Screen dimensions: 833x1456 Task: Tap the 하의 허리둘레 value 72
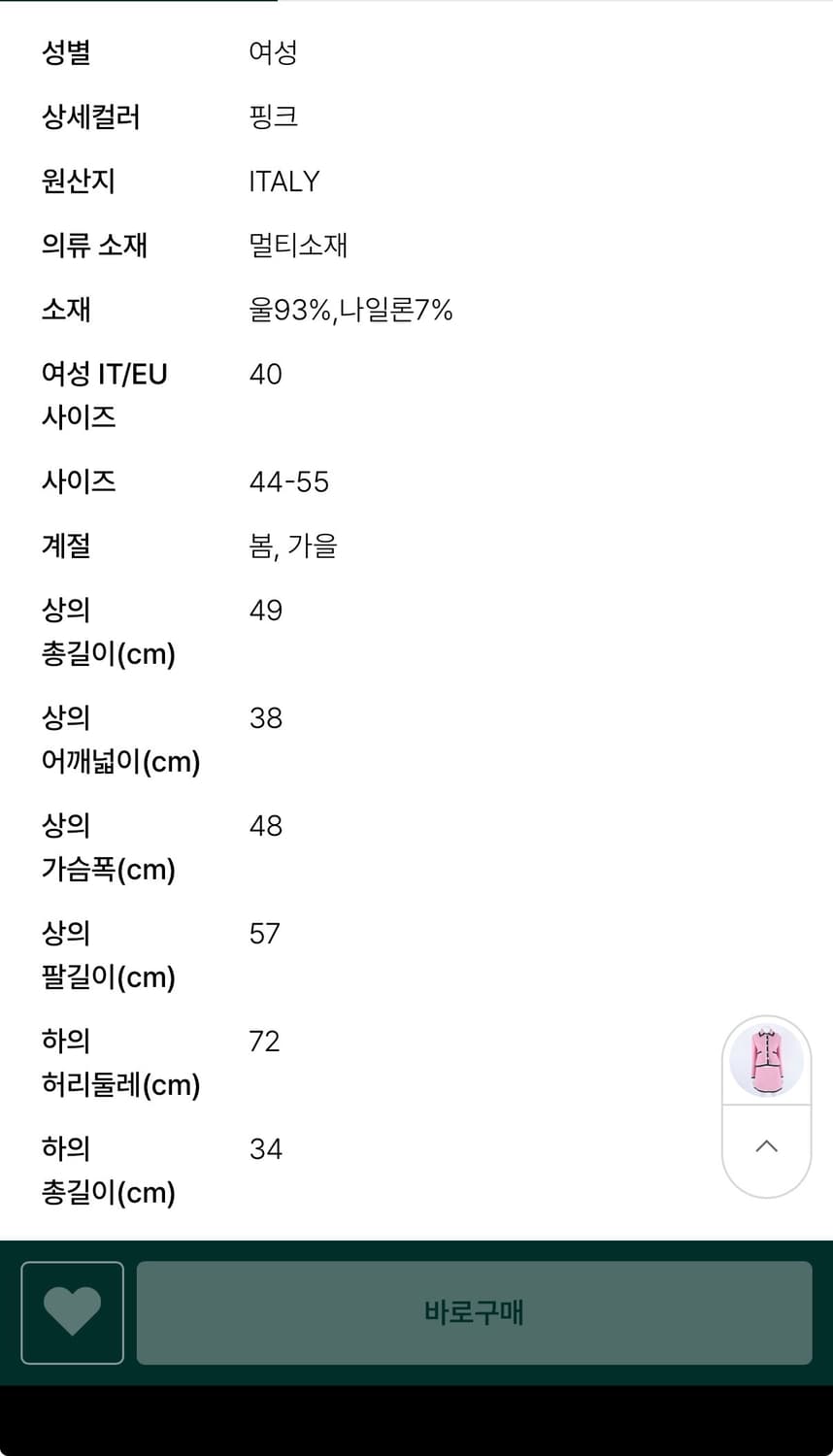[264, 1041]
